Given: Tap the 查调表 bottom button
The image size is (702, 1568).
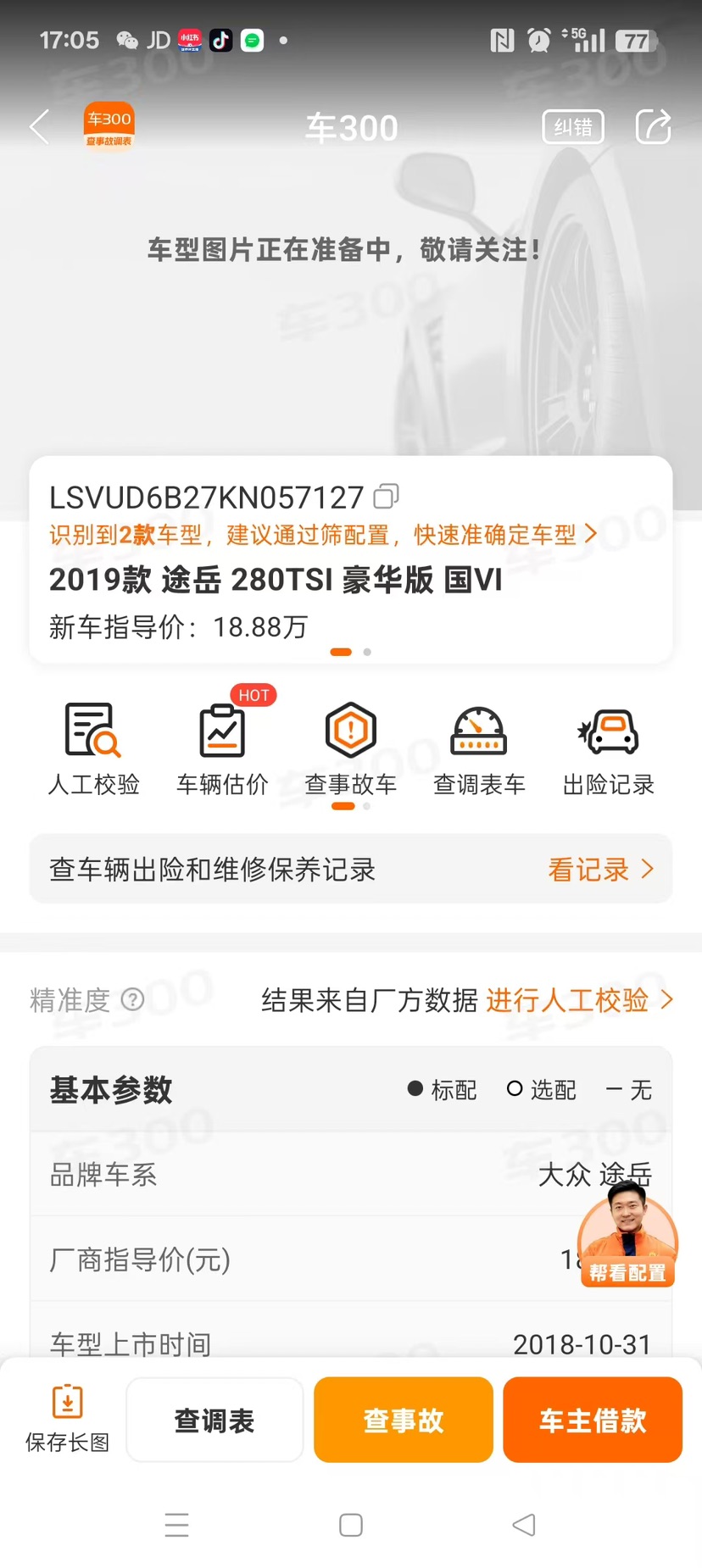Looking at the screenshot, I should (x=214, y=1420).
